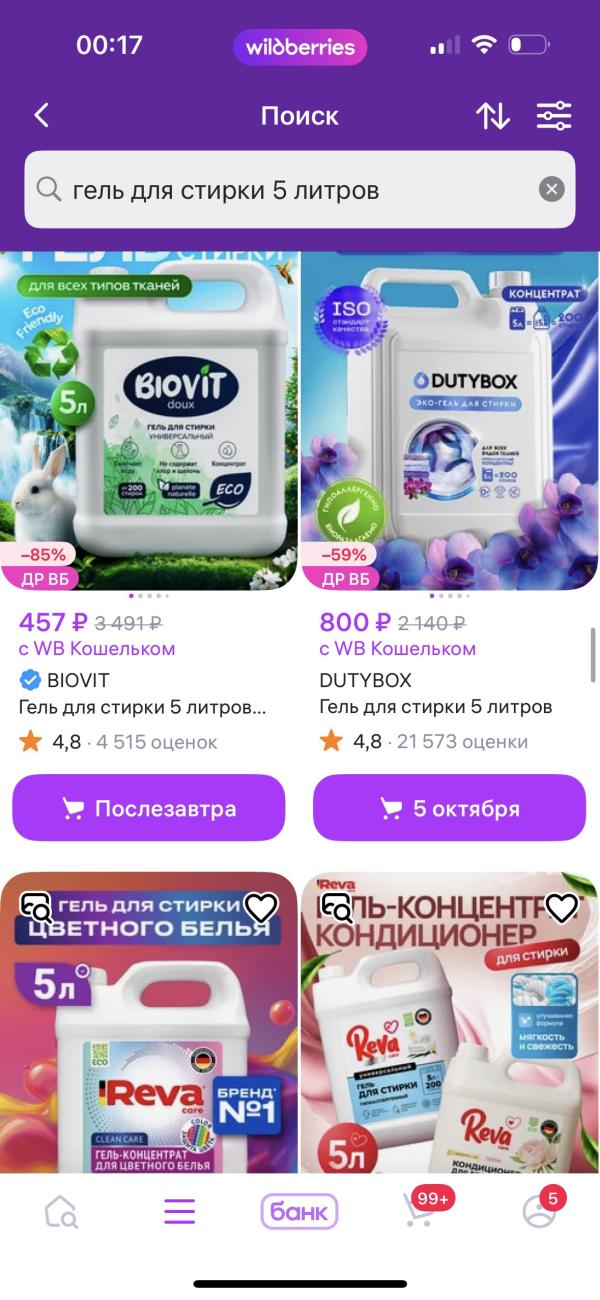Go back from search results
The height and width of the screenshot is (1300, 600).
click(x=41, y=116)
